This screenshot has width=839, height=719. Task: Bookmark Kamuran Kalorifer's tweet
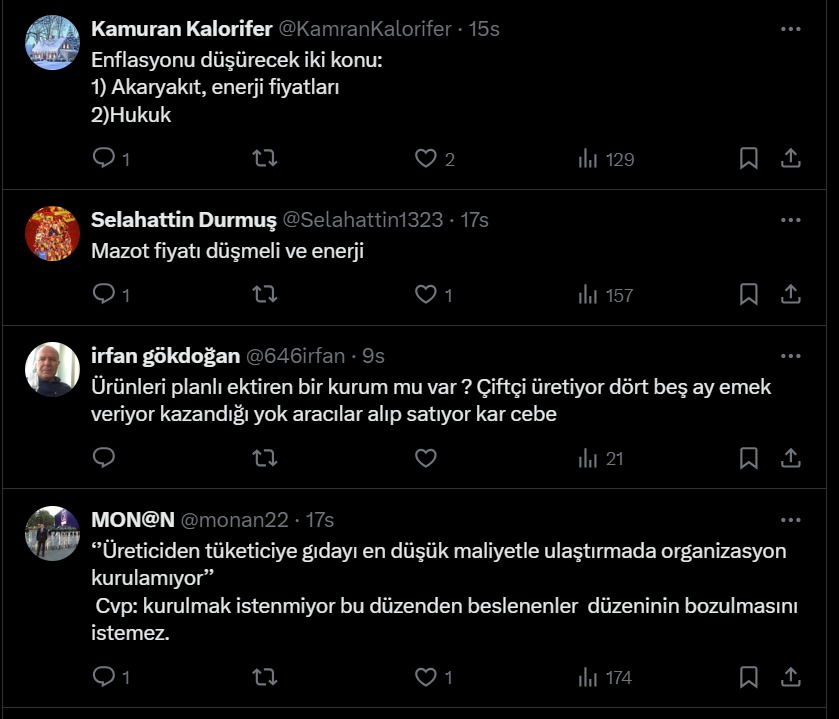[748, 158]
